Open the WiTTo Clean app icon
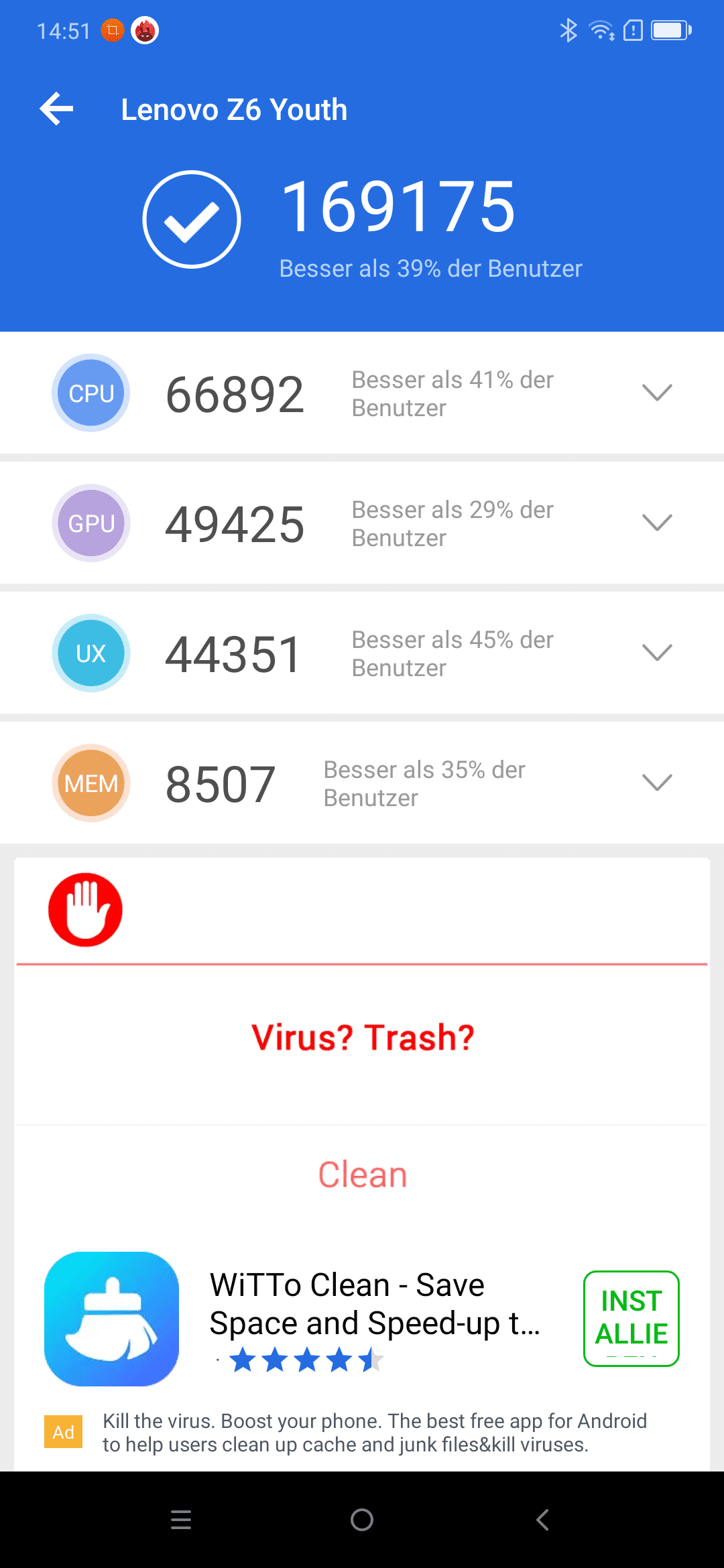The width and height of the screenshot is (724, 1568). point(111,1319)
